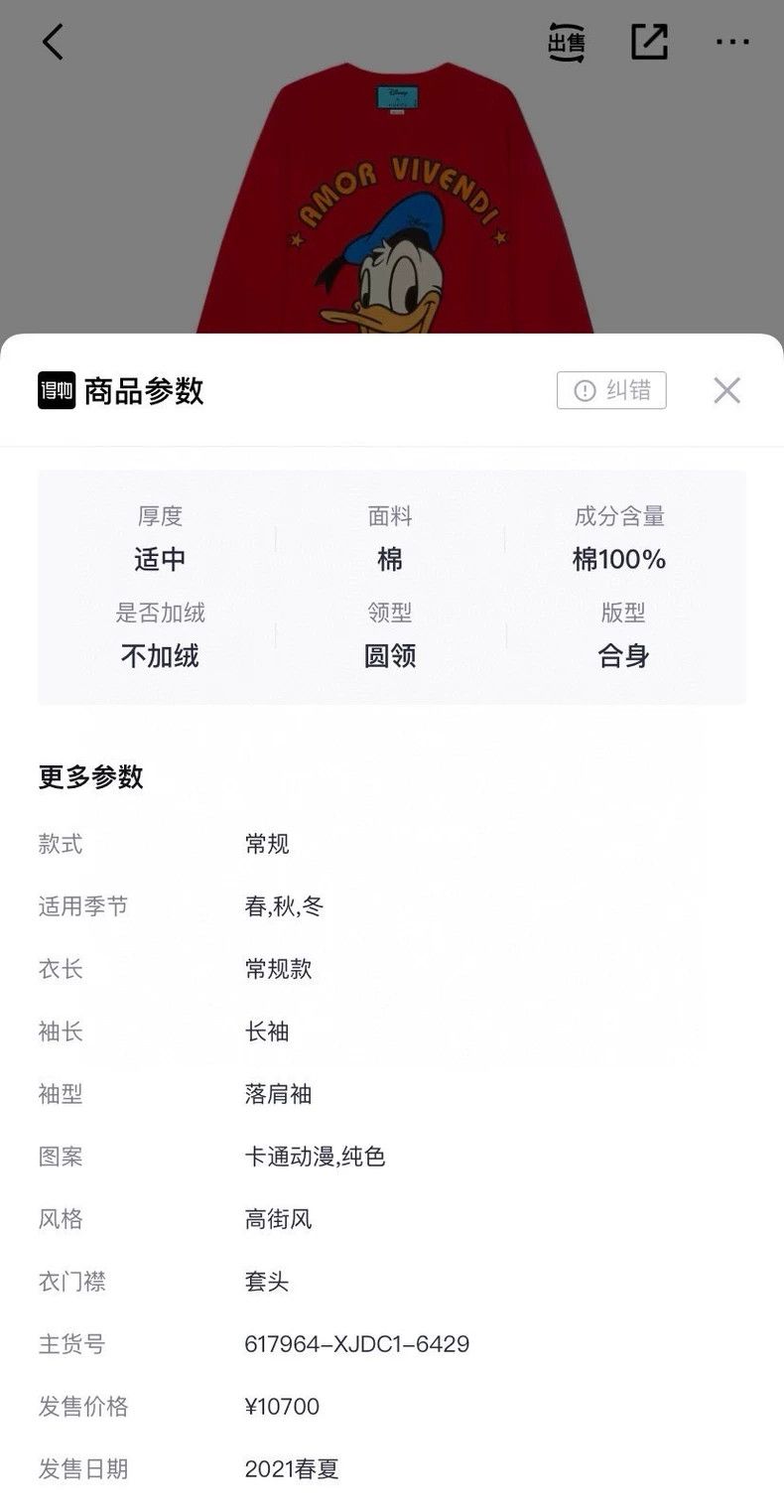The height and width of the screenshot is (1512, 784).
Task: Share this product via the share icon
Action: (649, 42)
